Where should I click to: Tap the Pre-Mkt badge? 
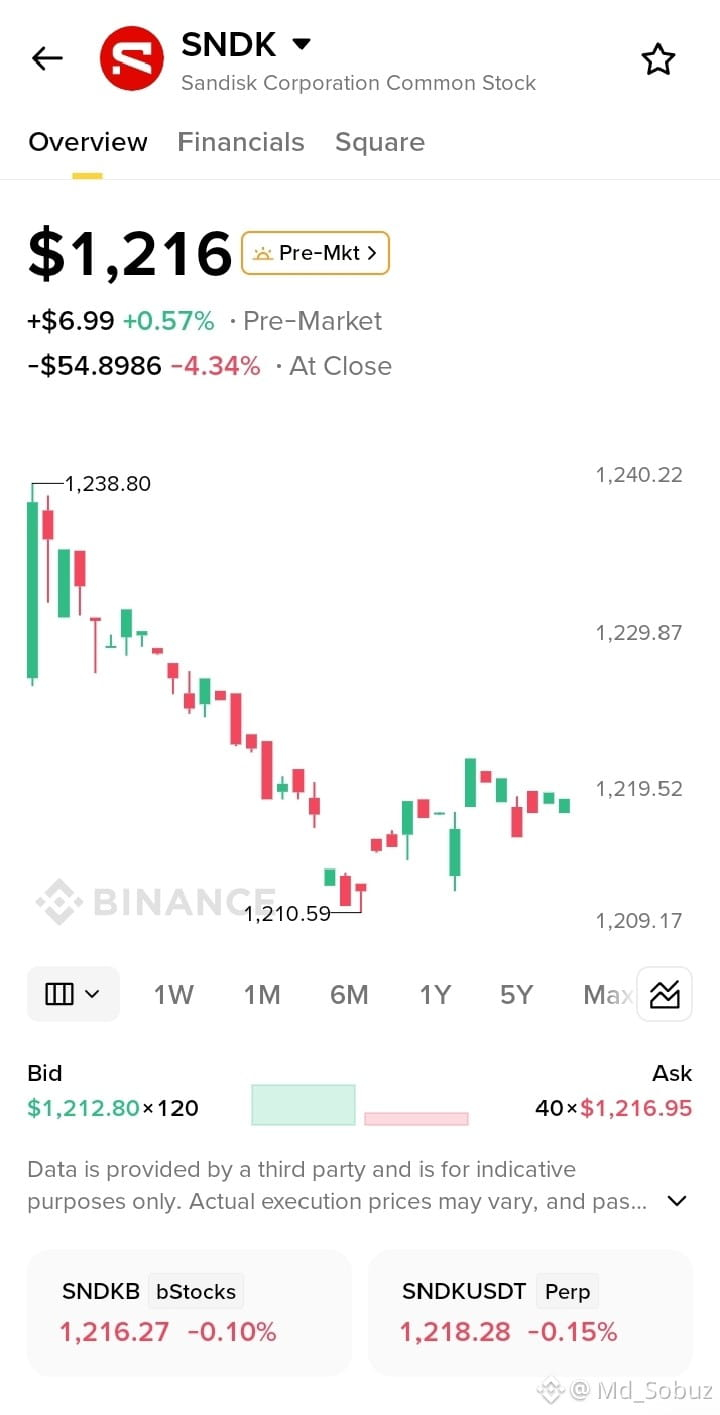tap(315, 253)
